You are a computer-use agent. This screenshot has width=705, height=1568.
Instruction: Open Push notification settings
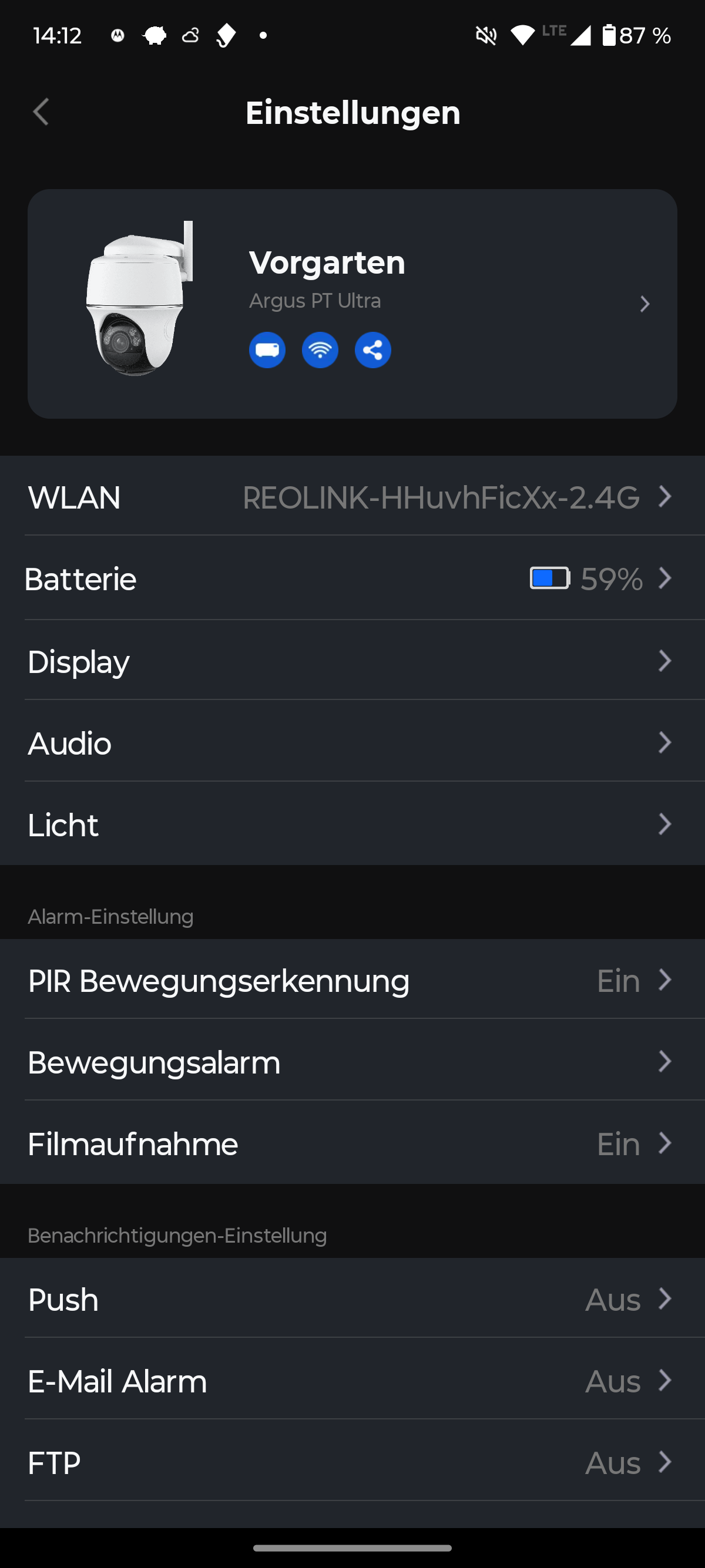tap(352, 1298)
